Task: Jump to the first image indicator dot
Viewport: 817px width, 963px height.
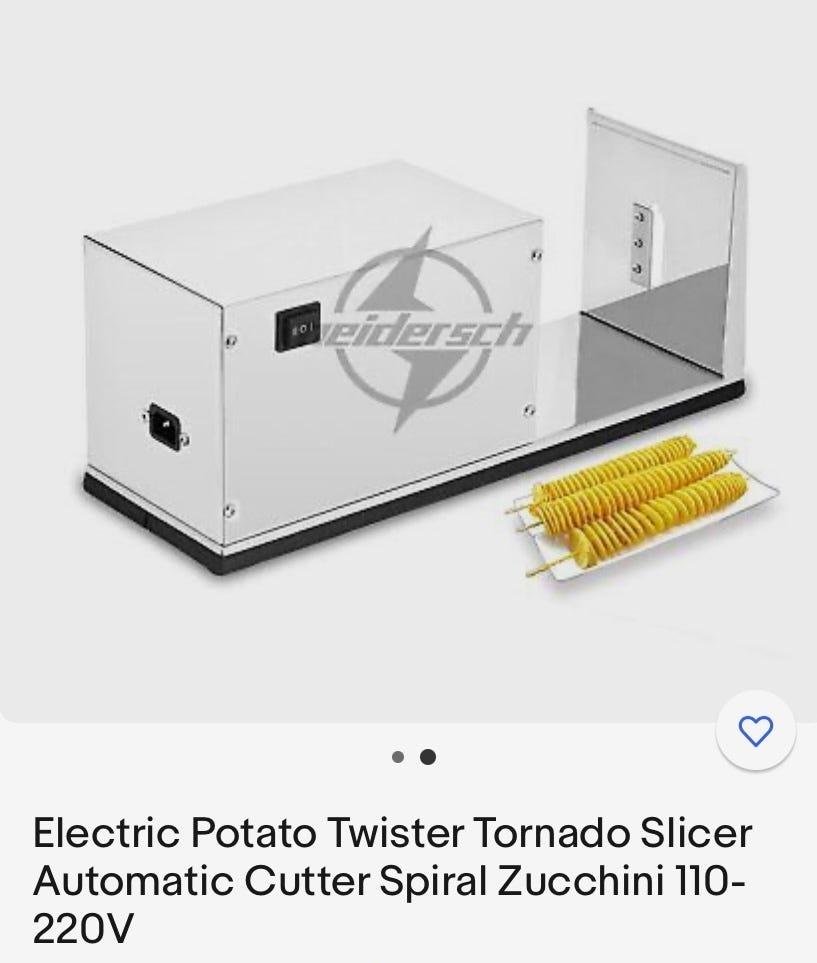Action: point(398,757)
